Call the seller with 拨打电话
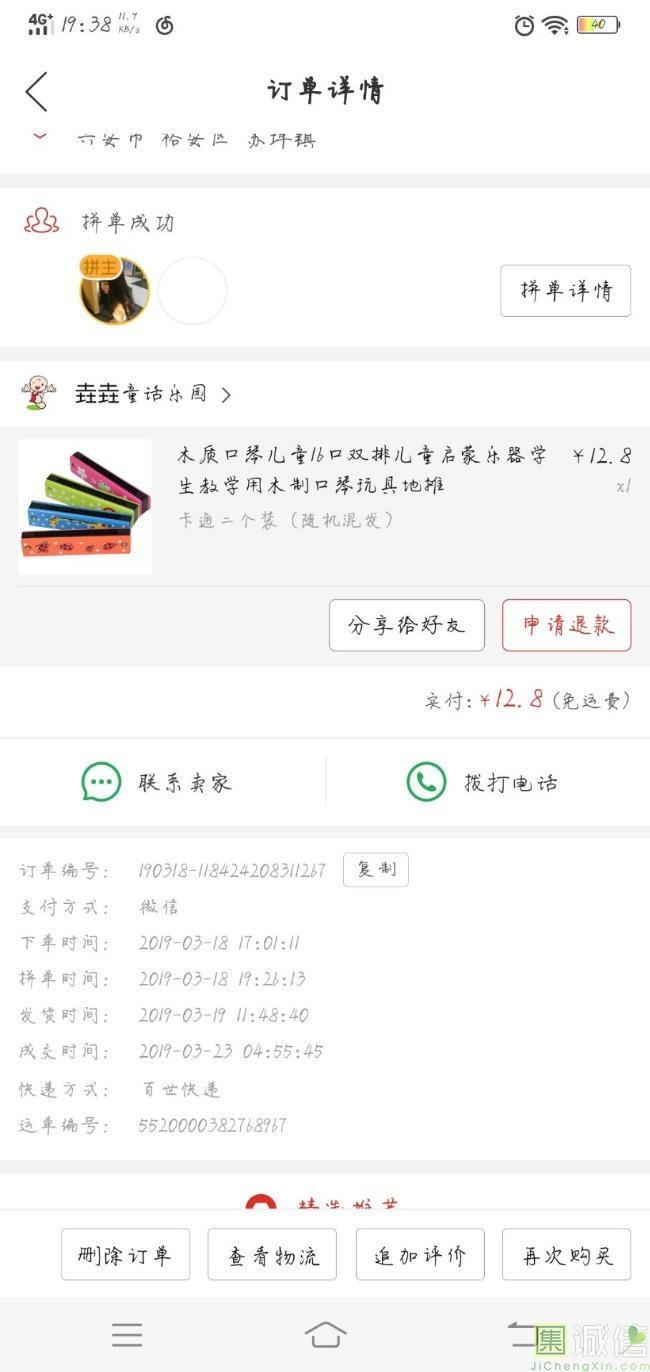Image resolution: width=650 pixels, height=1372 pixels. 485,782
